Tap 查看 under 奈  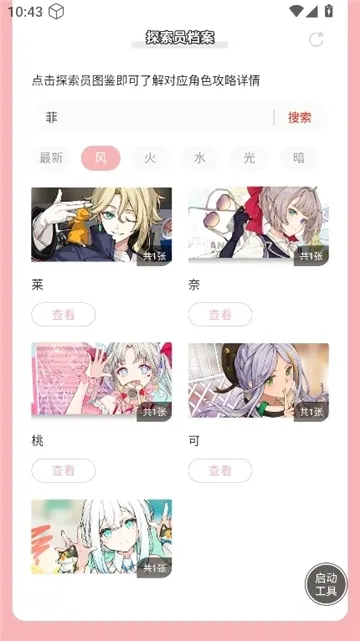(x=220, y=314)
